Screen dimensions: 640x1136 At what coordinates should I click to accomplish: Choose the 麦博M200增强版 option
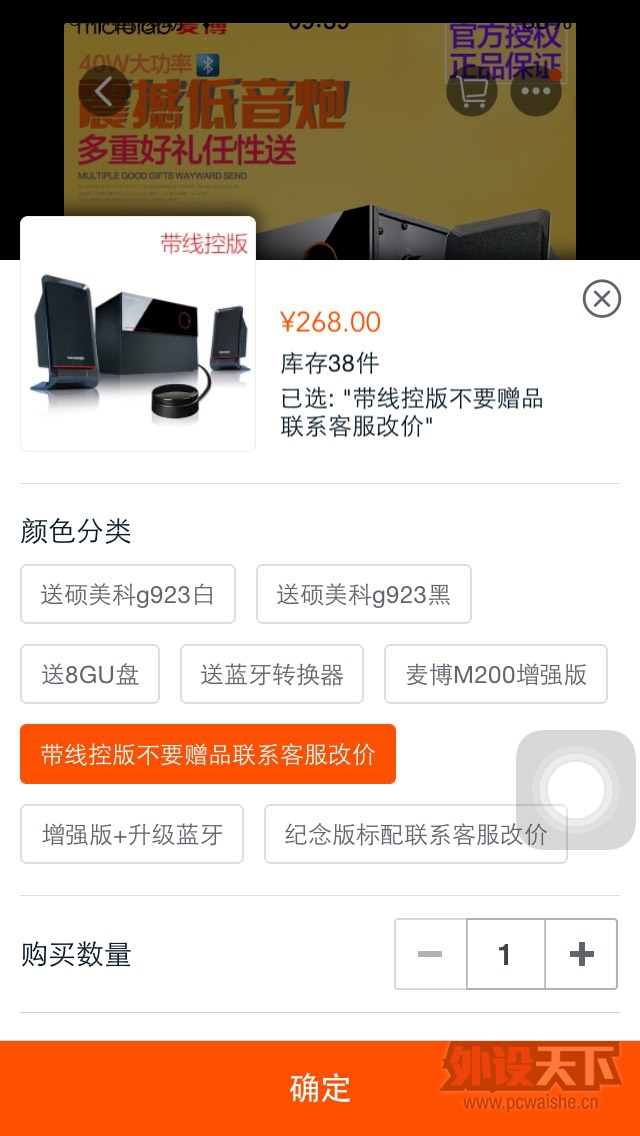[496, 674]
